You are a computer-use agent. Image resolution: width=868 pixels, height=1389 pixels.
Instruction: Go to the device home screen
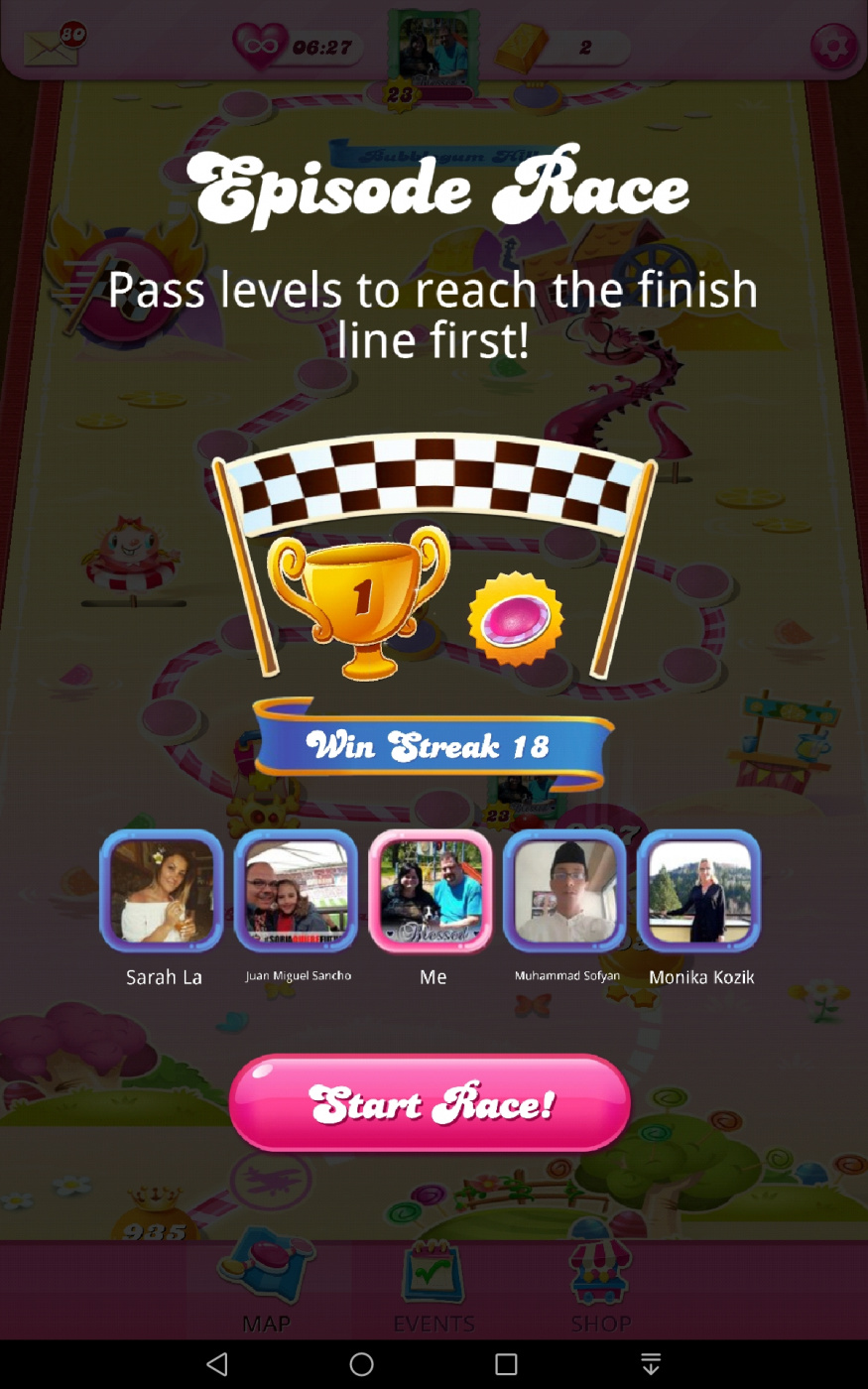coord(362,1364)
